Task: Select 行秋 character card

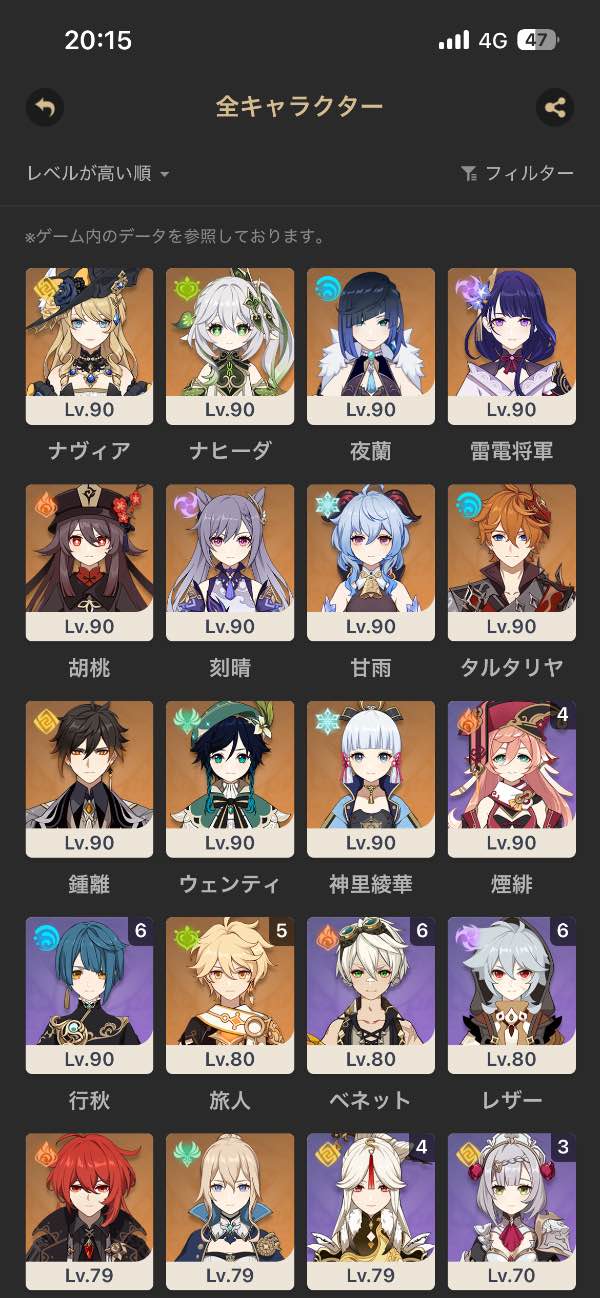Action: point(89,995)
